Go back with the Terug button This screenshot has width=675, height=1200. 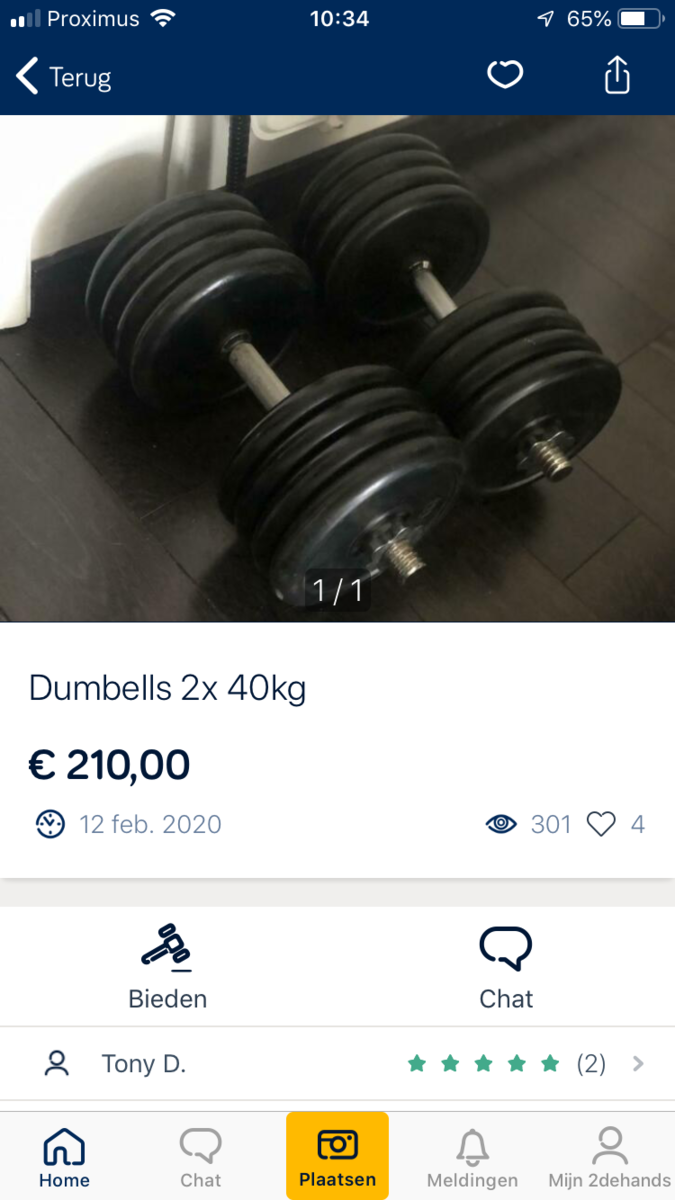pyautogui.click(x=64, y=77)
